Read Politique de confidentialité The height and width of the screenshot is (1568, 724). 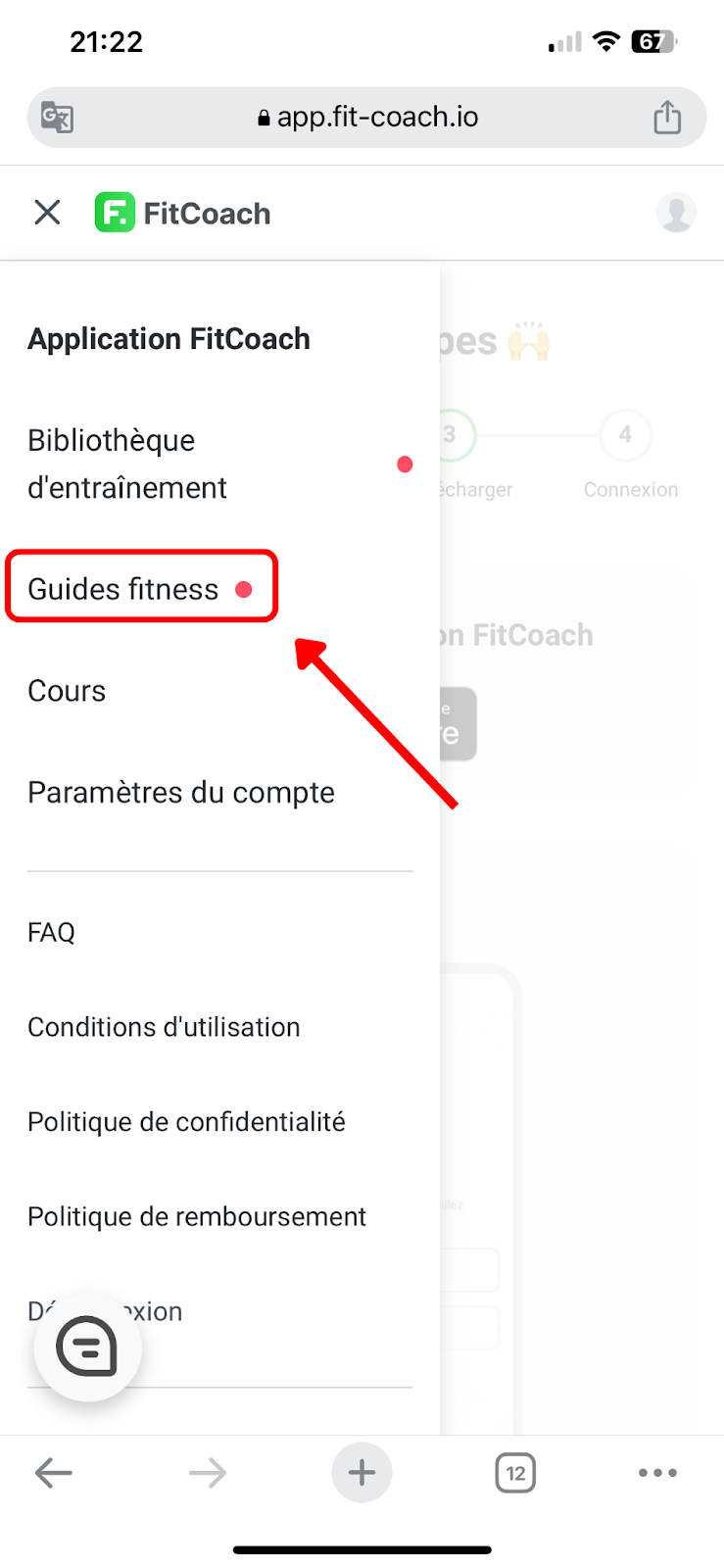[186, 1122]
